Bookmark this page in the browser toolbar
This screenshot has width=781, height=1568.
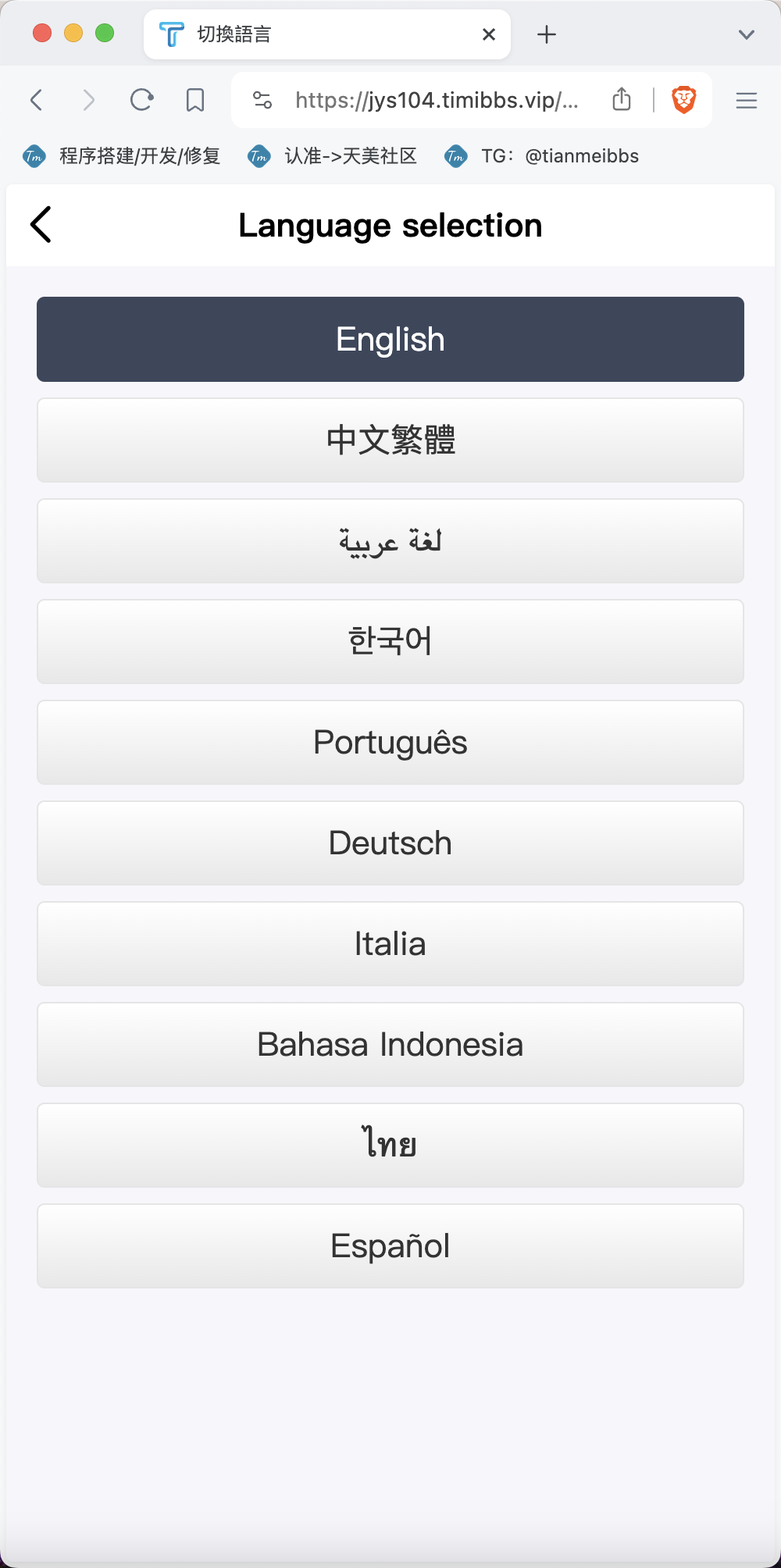click(195, 100)
